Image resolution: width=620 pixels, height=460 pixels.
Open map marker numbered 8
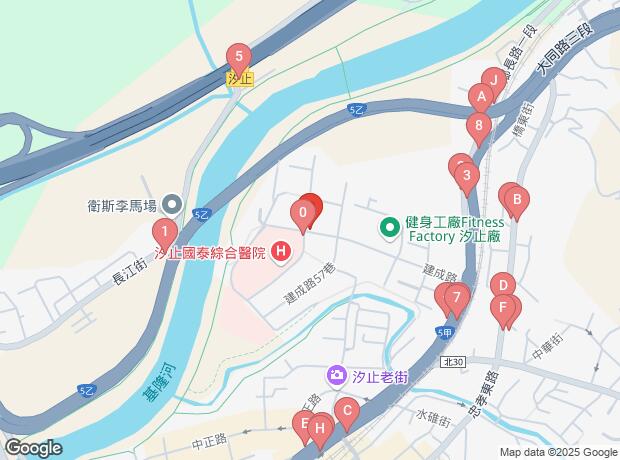pos(480,126)
